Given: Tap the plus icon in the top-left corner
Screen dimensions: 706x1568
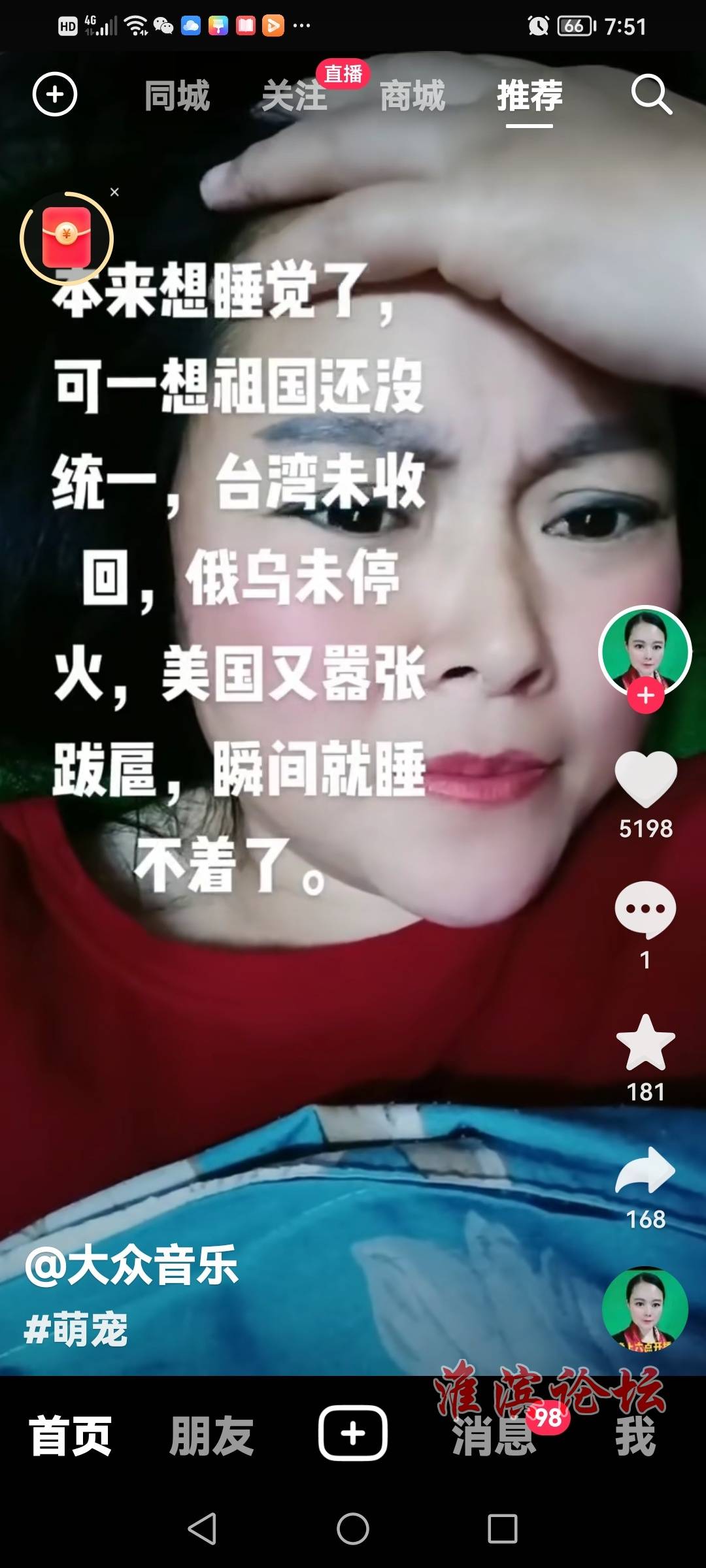Looking at the screenshot, I should click(x=55, y=94).
